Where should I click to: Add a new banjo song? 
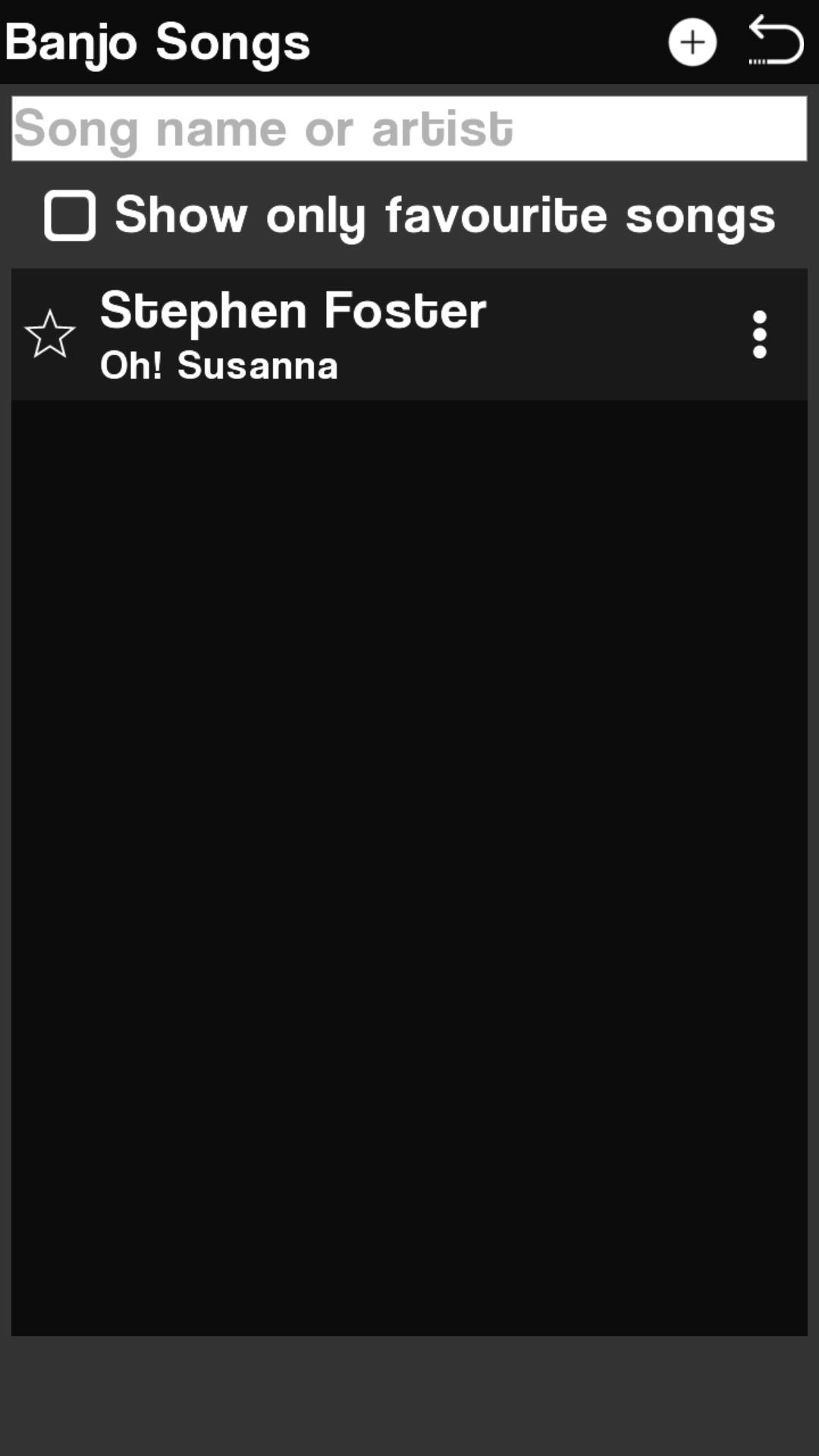tap(692, 42)
